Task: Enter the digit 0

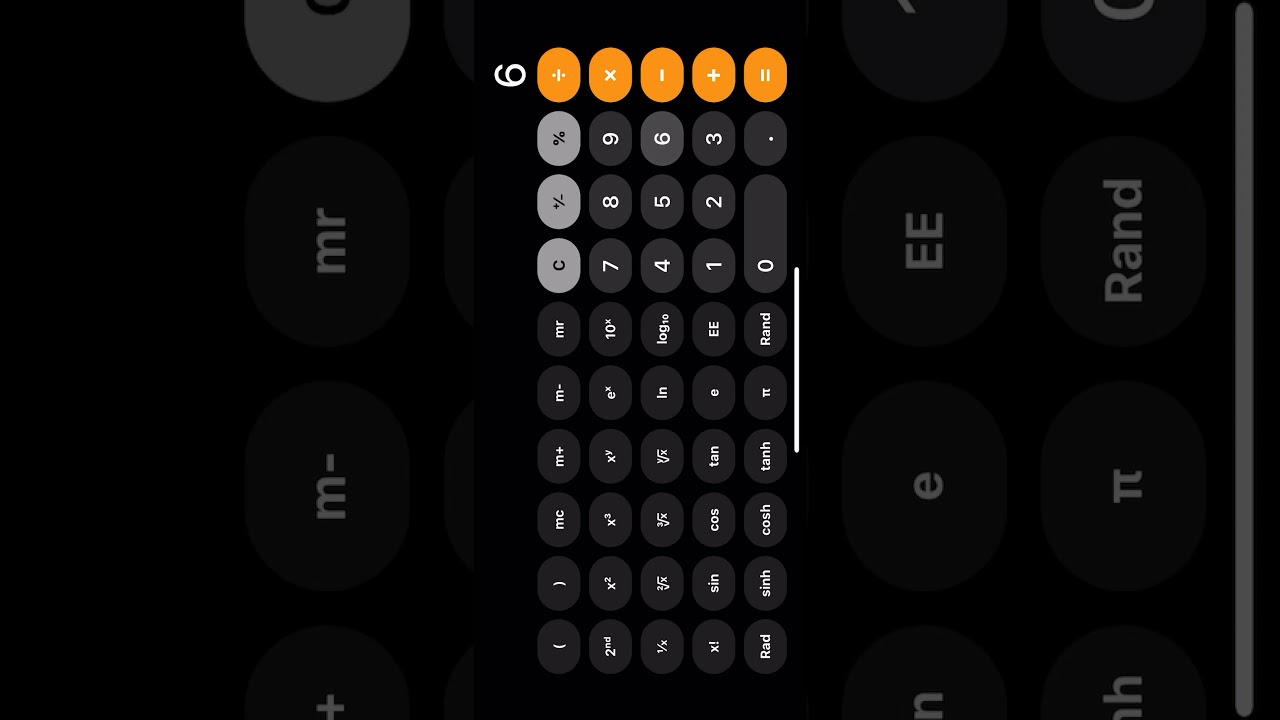Action: (766, 234)
